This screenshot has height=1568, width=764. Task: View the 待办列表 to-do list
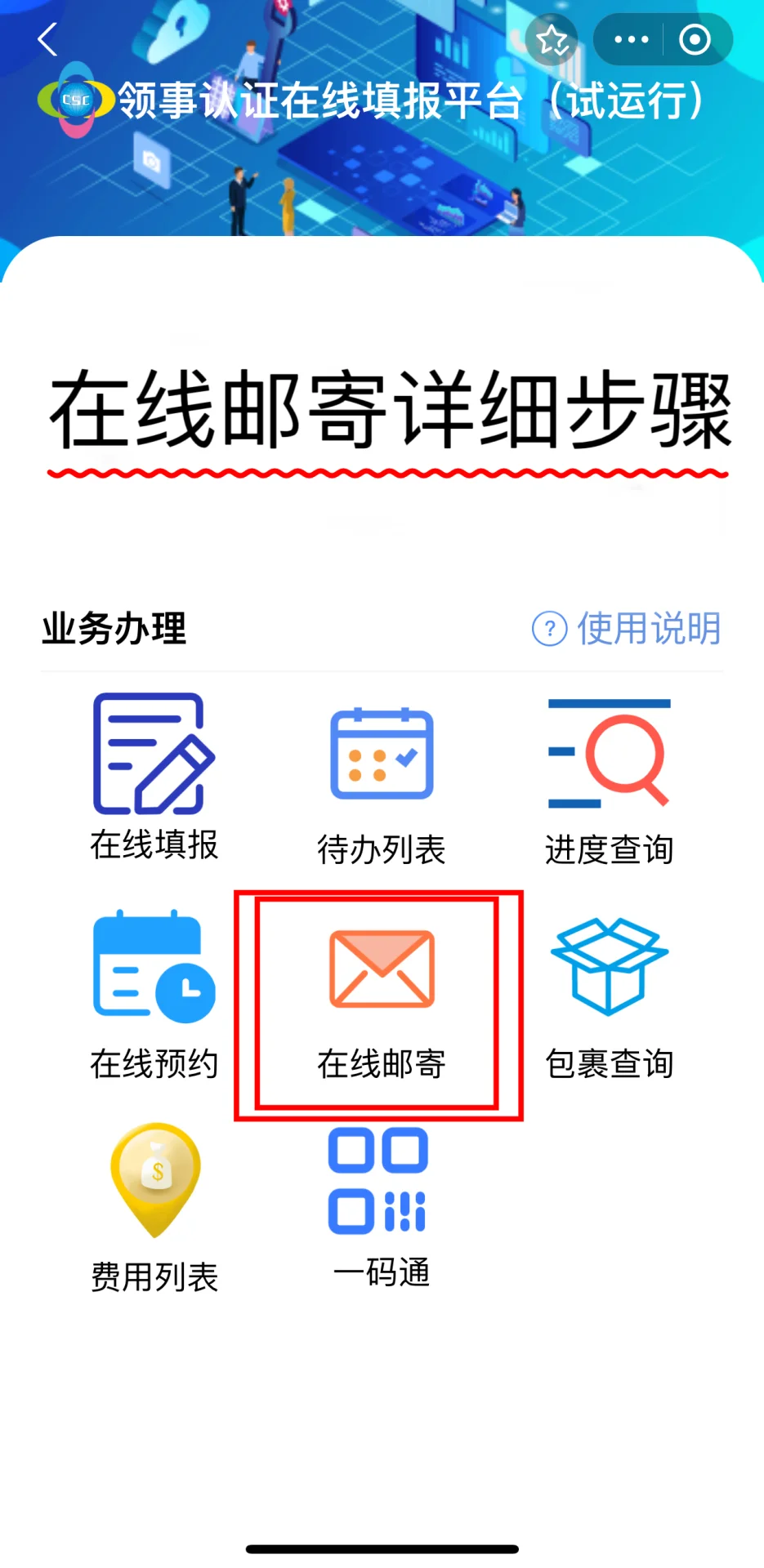(382, 784)
